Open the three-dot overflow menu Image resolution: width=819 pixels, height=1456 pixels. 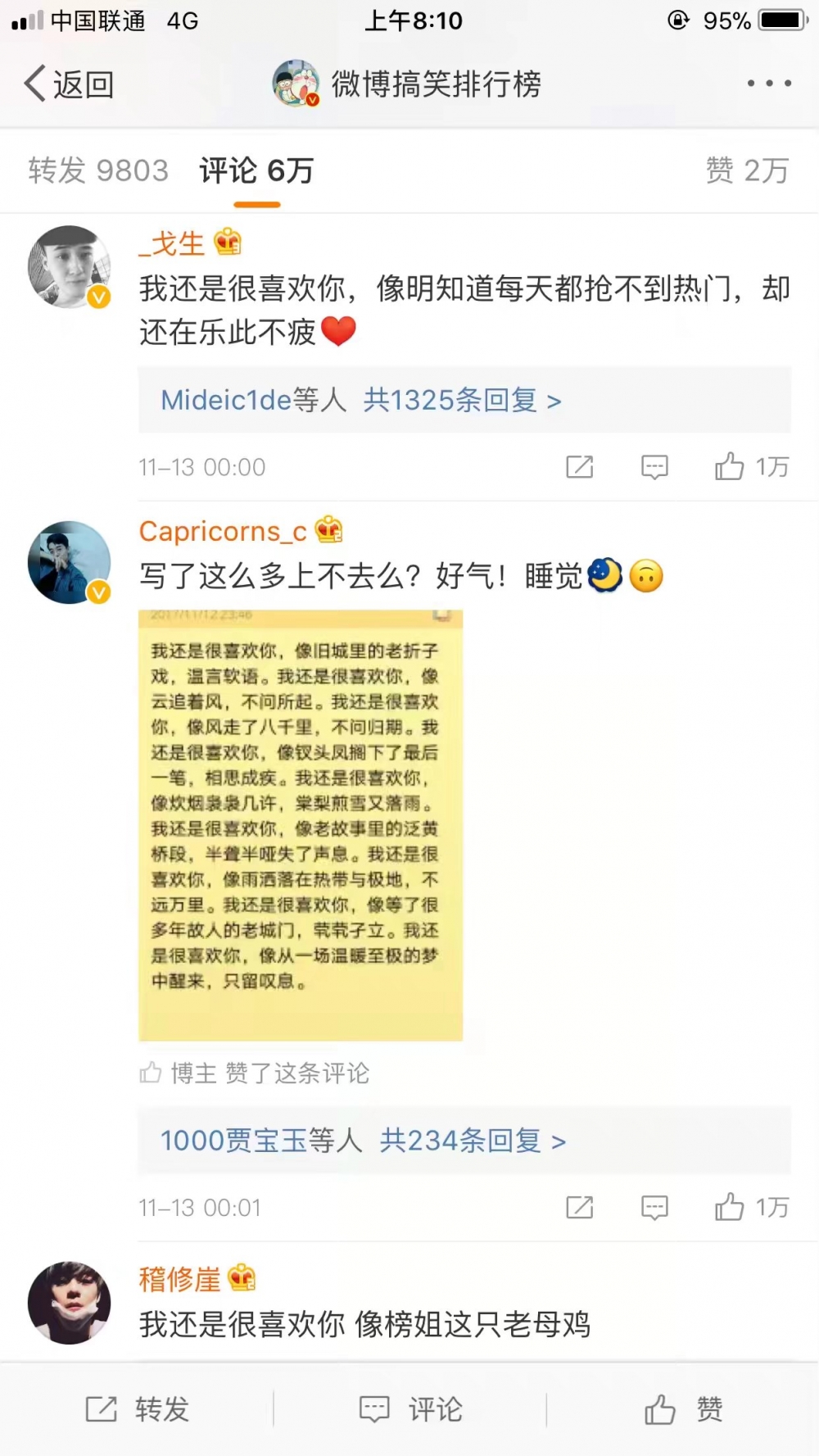point(769,84)
